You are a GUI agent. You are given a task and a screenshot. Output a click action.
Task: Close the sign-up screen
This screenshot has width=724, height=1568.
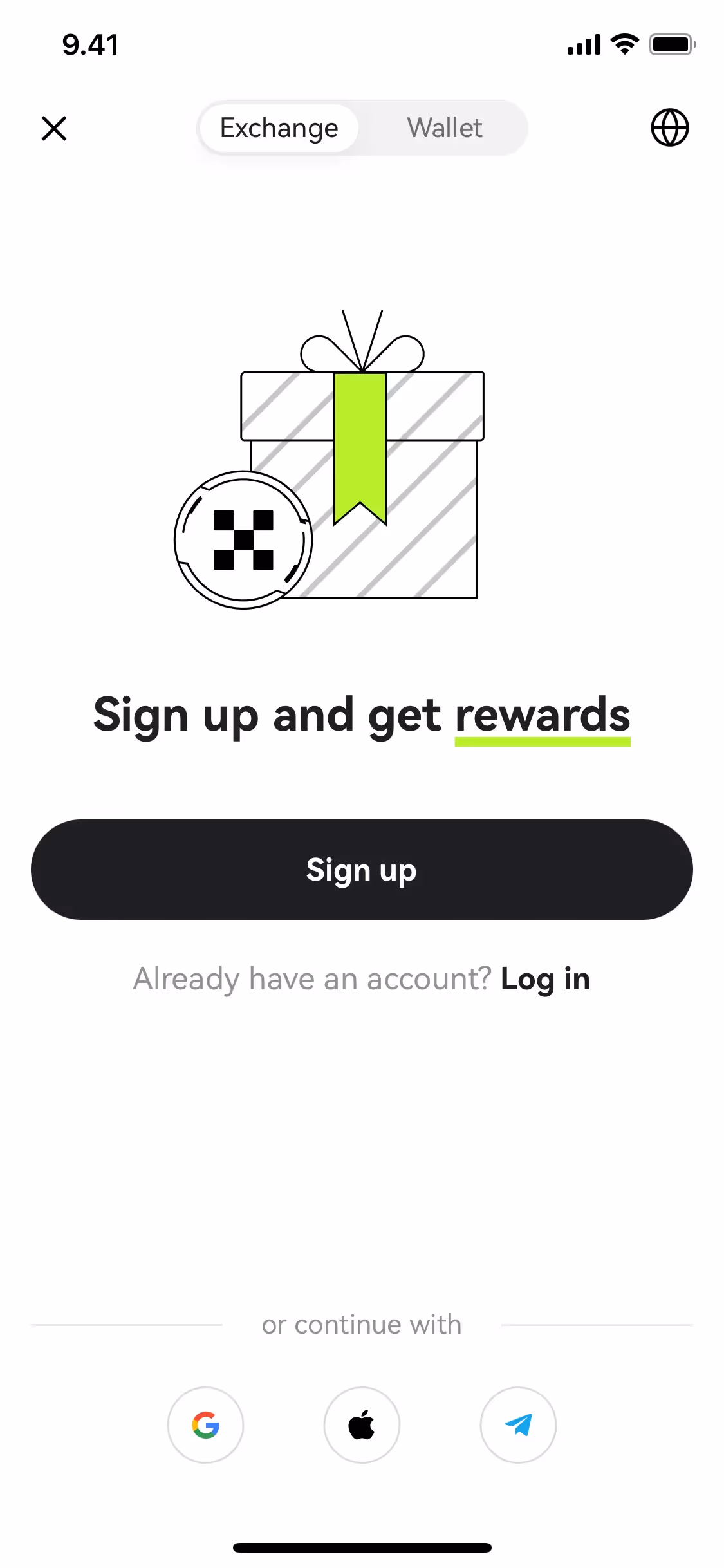[54, 128]
